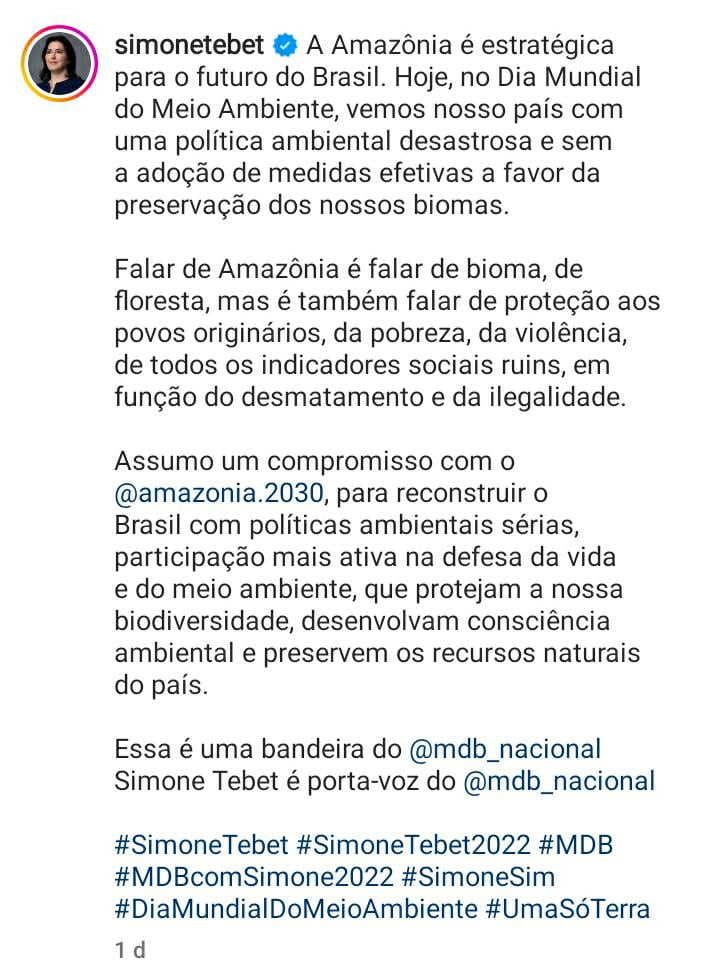Open the #DiaMundialDoMeioAmbiente hashtag
This screenshot has width=720, height=973.
click(x=296, y=908)
